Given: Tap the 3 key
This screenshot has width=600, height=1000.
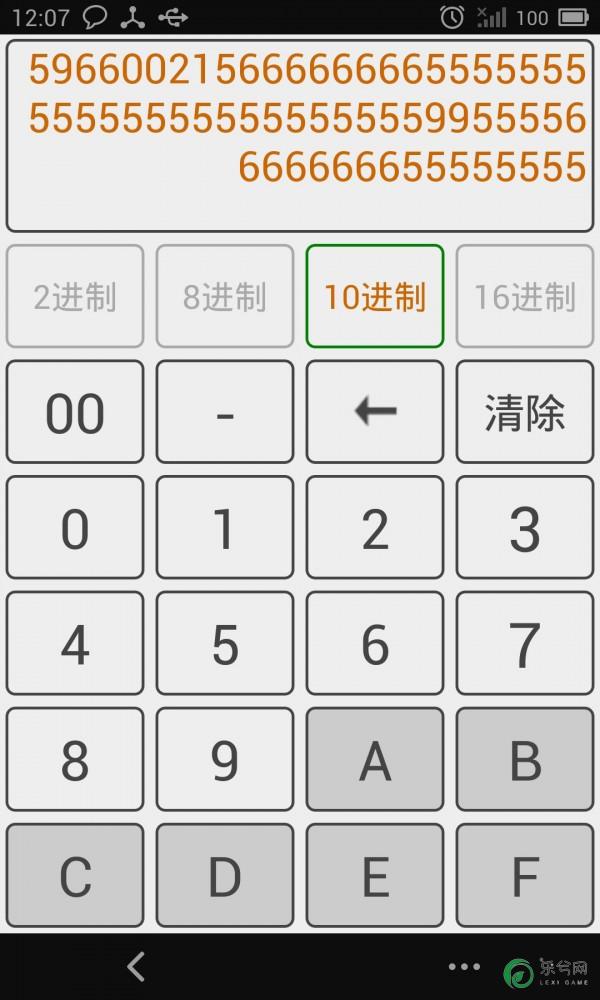Looking at the screenshot, I should (x=525, y=528).
